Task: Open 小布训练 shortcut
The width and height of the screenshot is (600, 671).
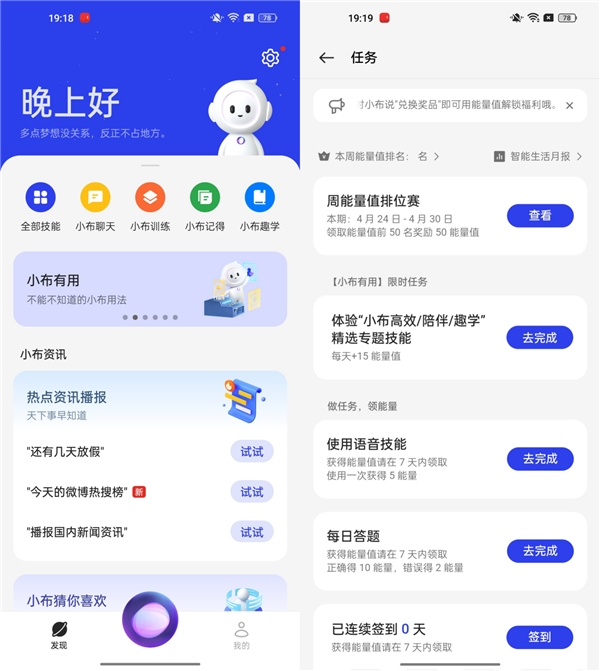Action: click(150, 197)
